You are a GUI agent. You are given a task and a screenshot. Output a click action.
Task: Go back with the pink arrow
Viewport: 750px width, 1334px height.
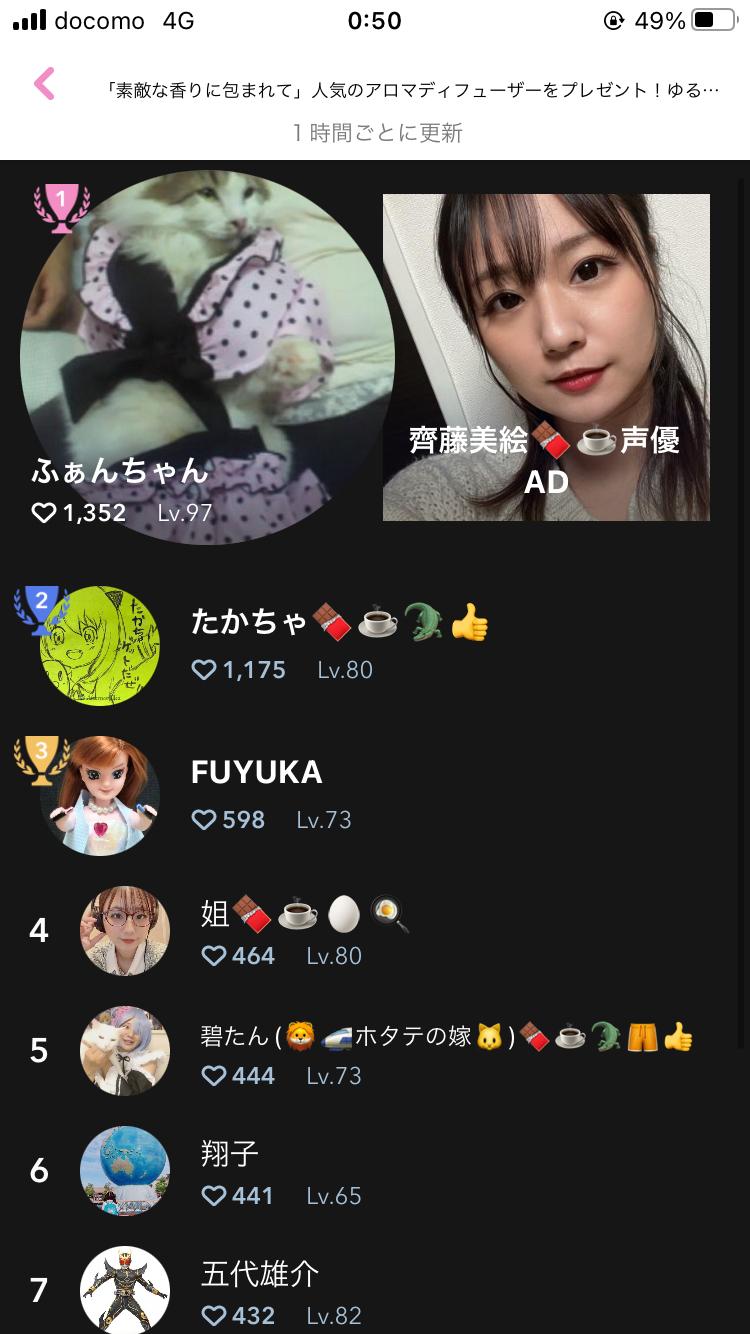45,84
